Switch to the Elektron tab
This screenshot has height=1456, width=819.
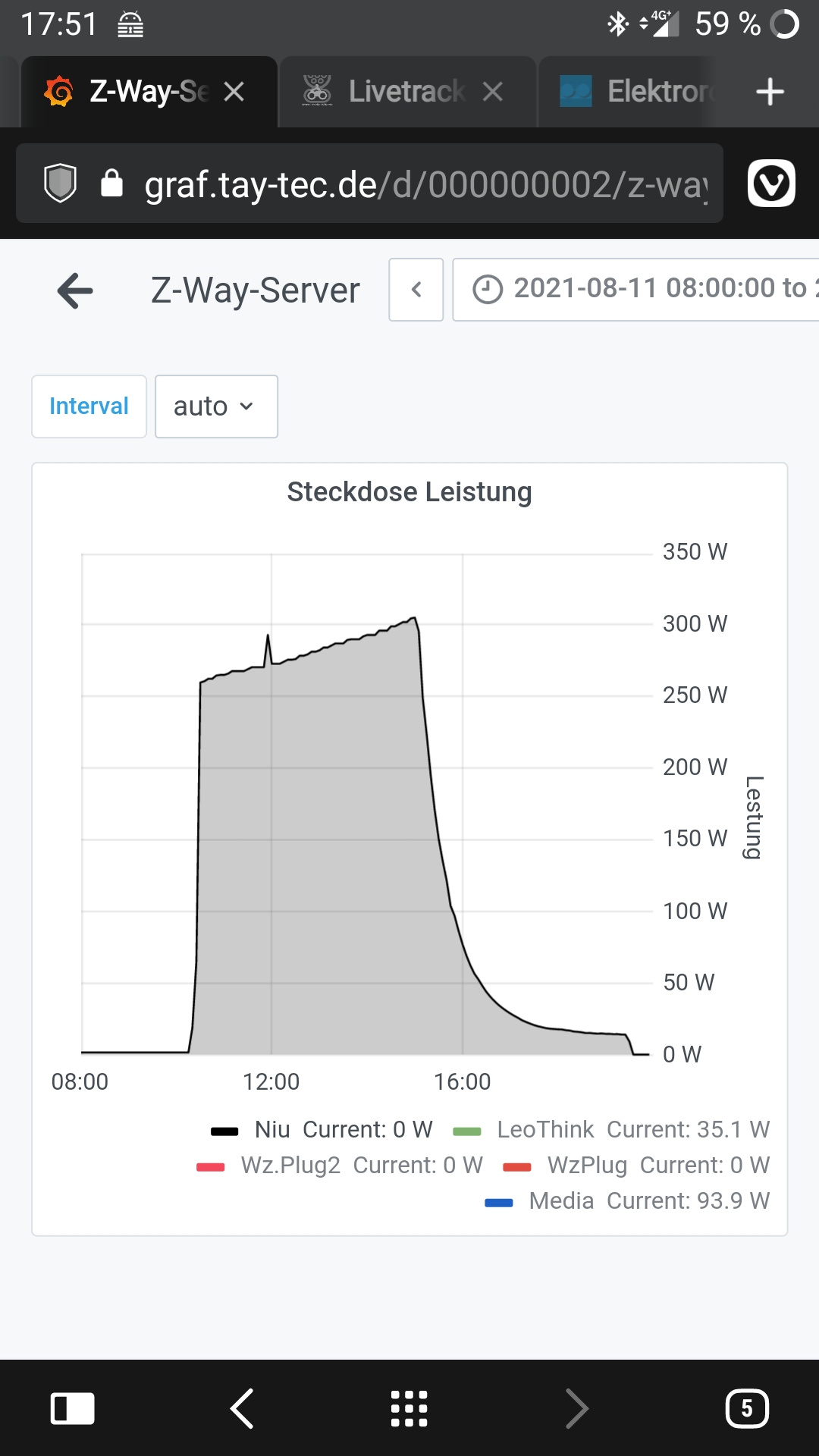click(x=637, y=92)
